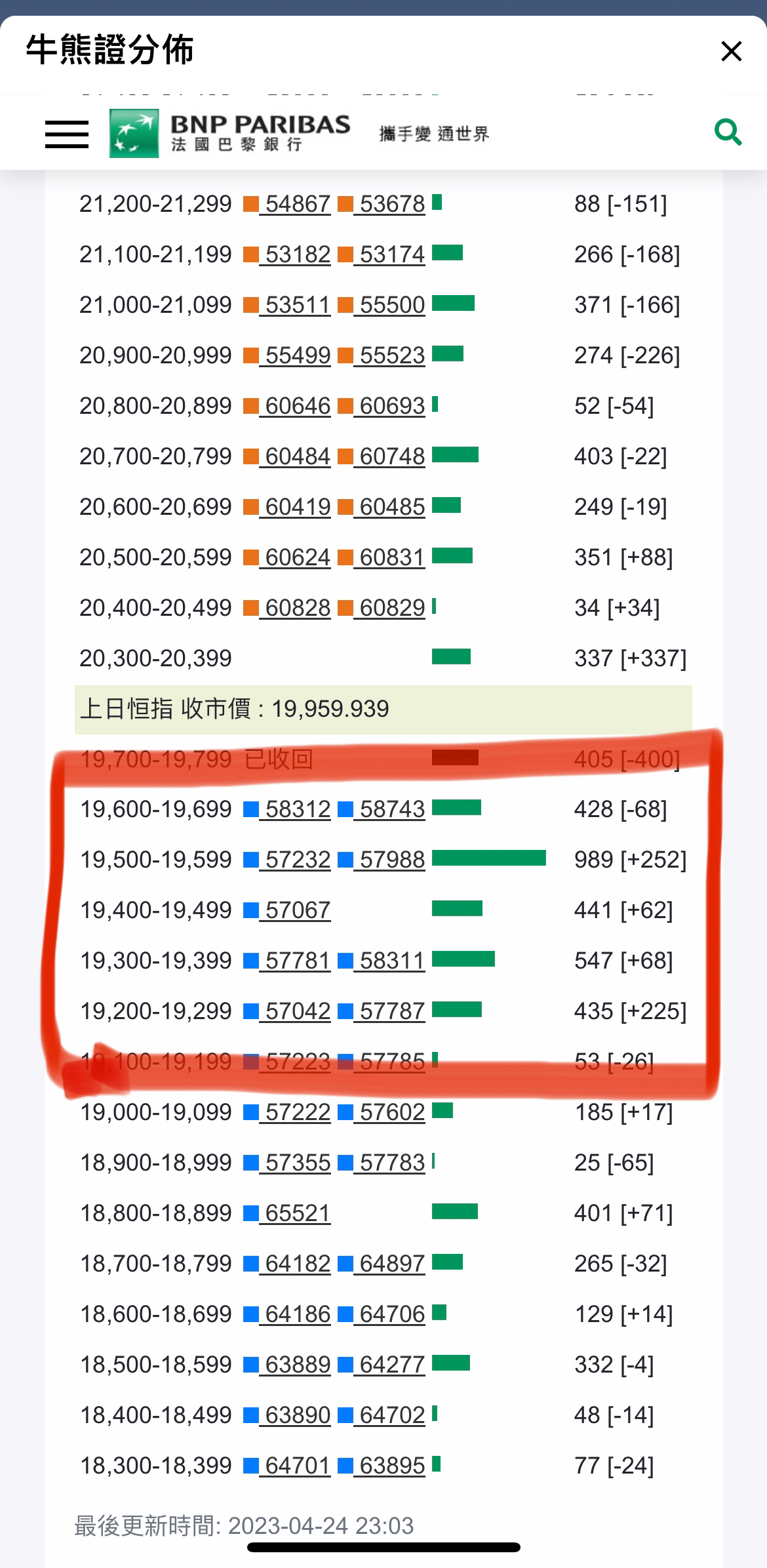
Task: Open warrant code 60829
Action: [391, 608]
